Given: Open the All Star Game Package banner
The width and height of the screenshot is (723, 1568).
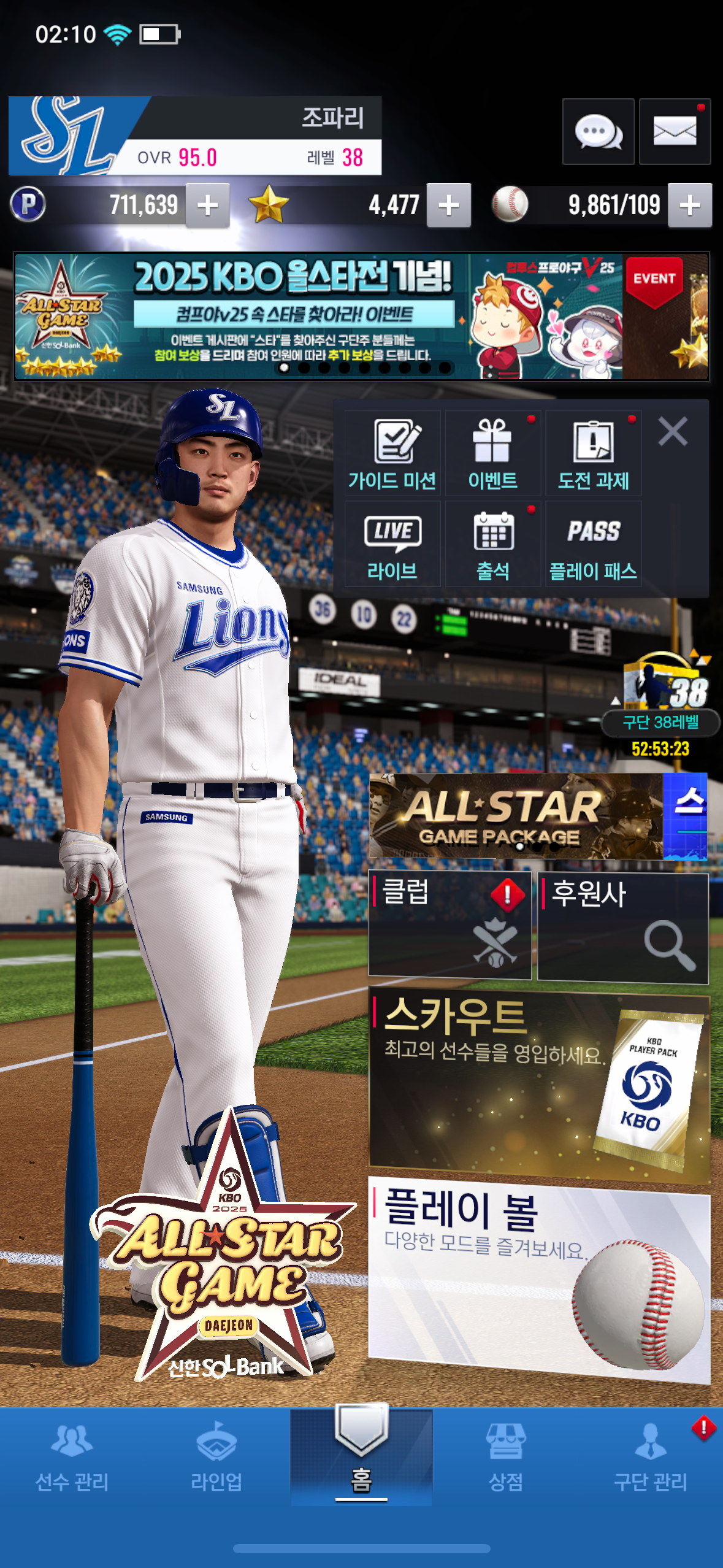Looking at the screenshot, I should (515, 816).
